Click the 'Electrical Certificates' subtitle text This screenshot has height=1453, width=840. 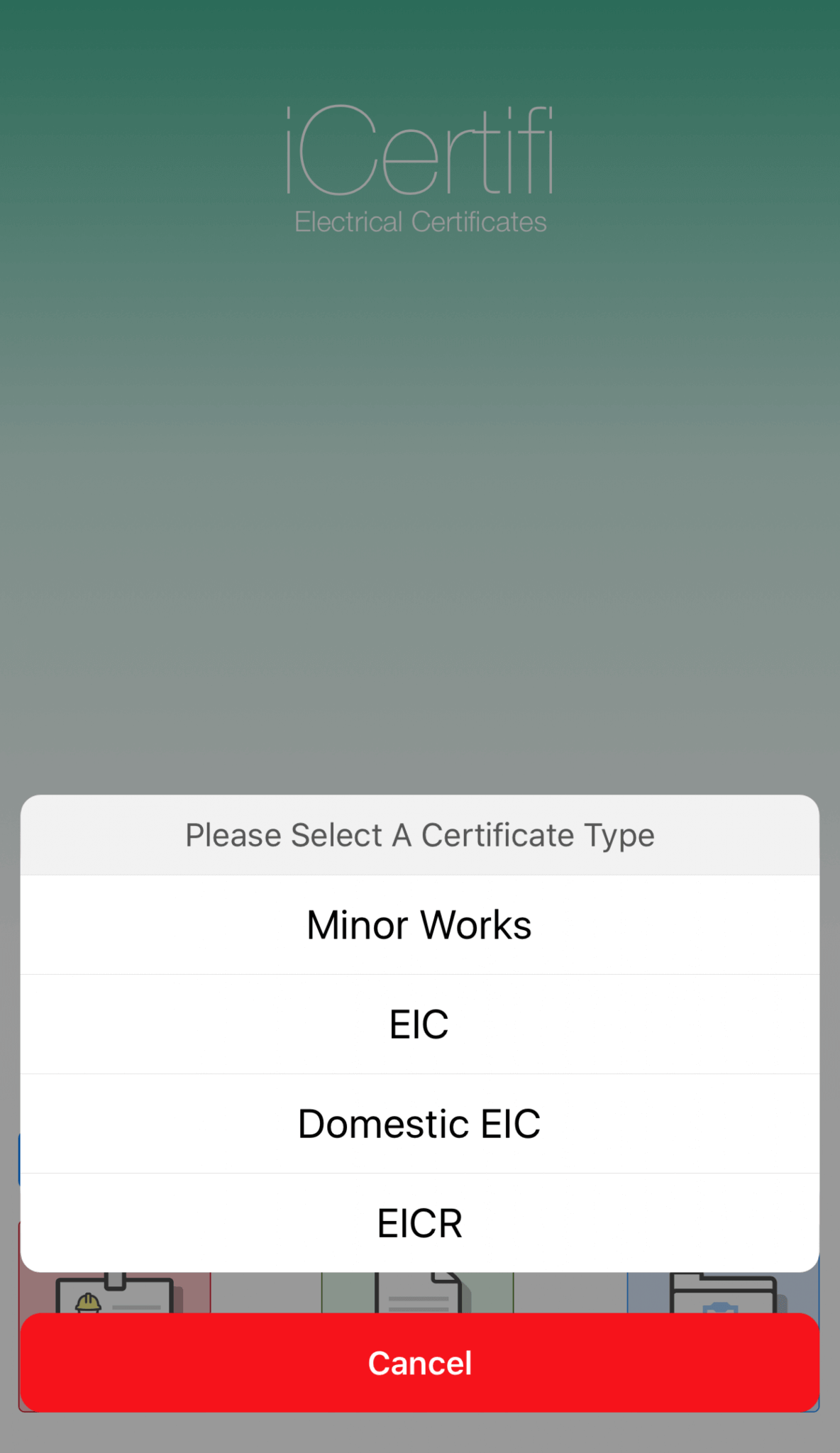point(420,221)
